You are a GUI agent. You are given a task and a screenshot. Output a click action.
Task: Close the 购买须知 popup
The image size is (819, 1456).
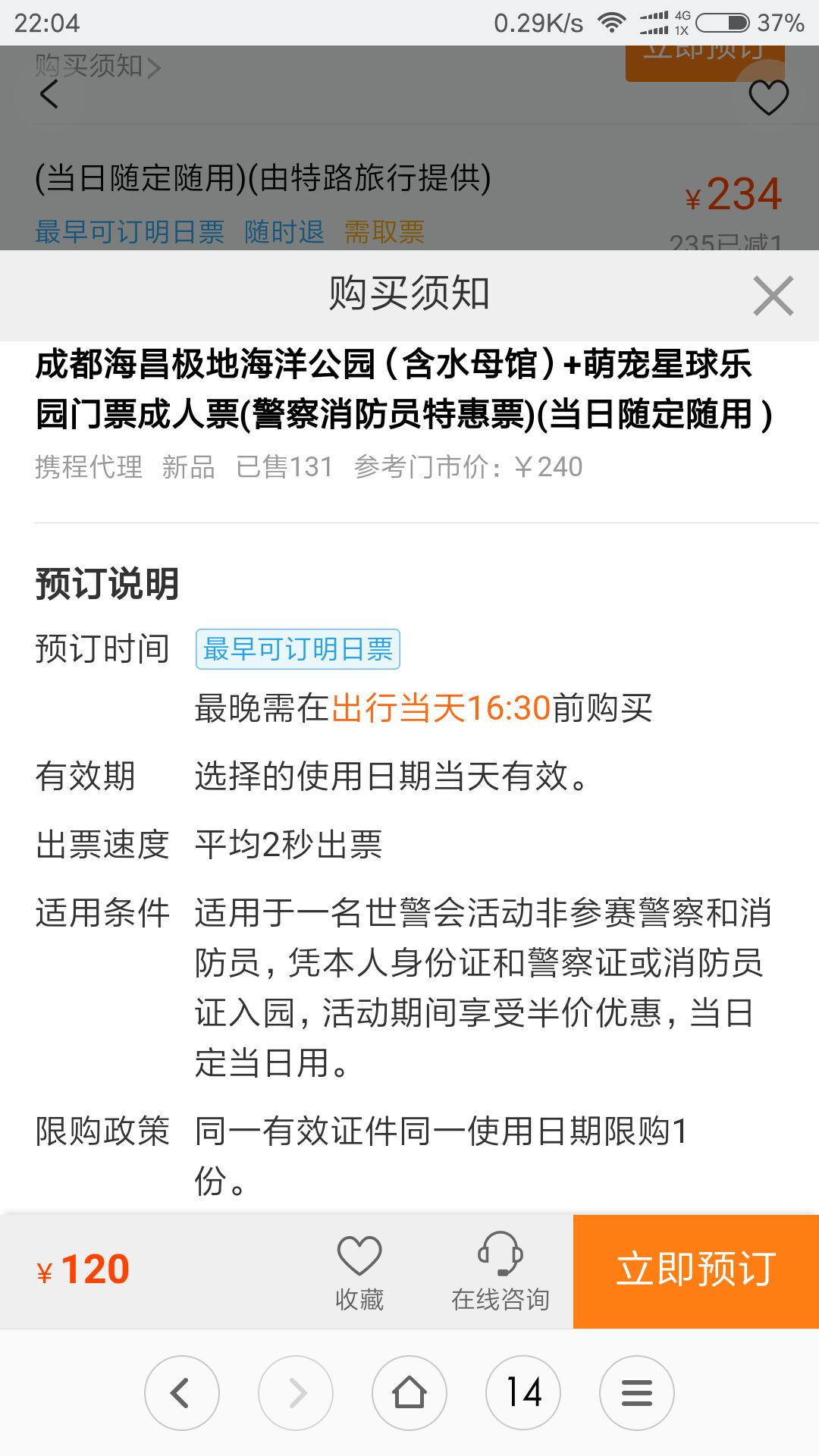click(x=773, y=296)
